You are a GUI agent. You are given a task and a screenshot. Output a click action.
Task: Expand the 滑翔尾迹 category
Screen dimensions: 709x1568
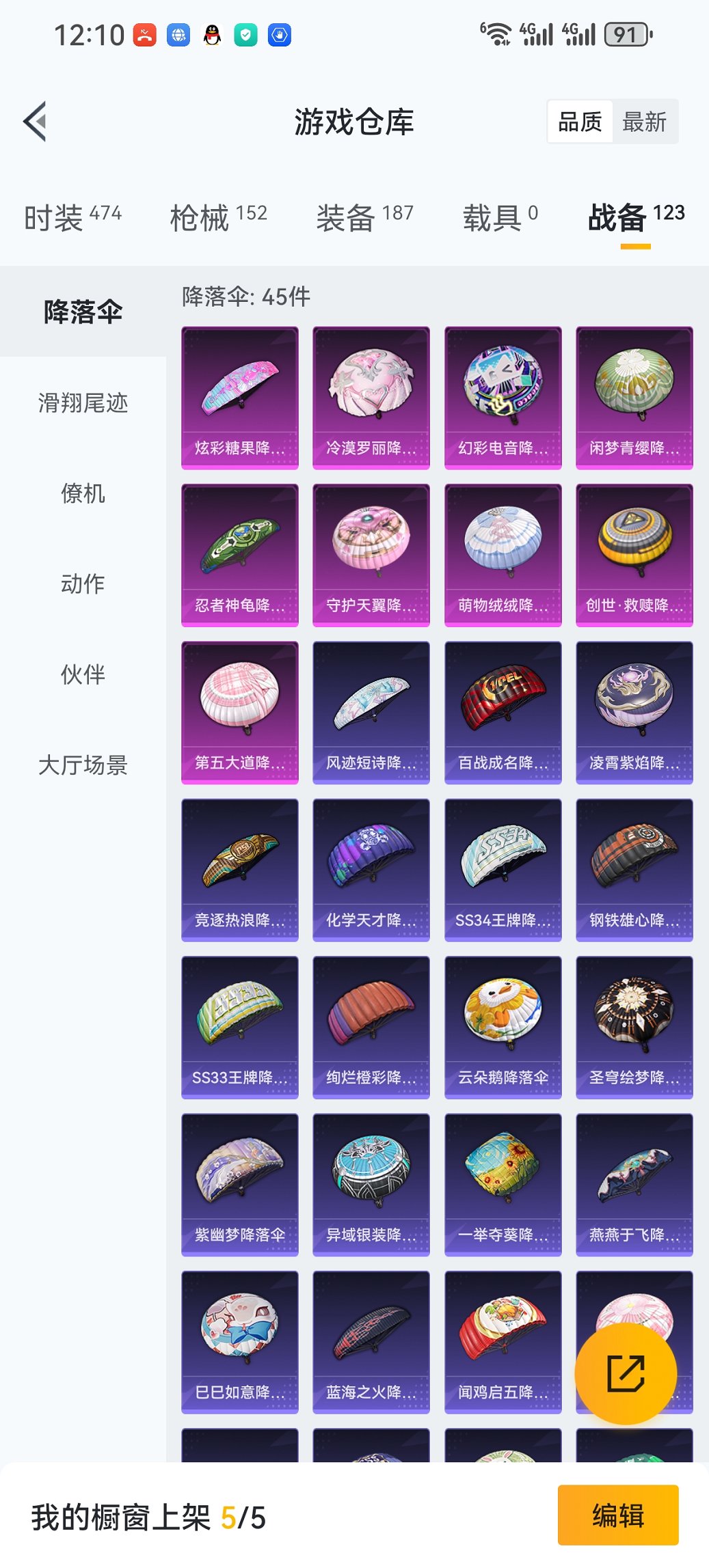point(83,403)
